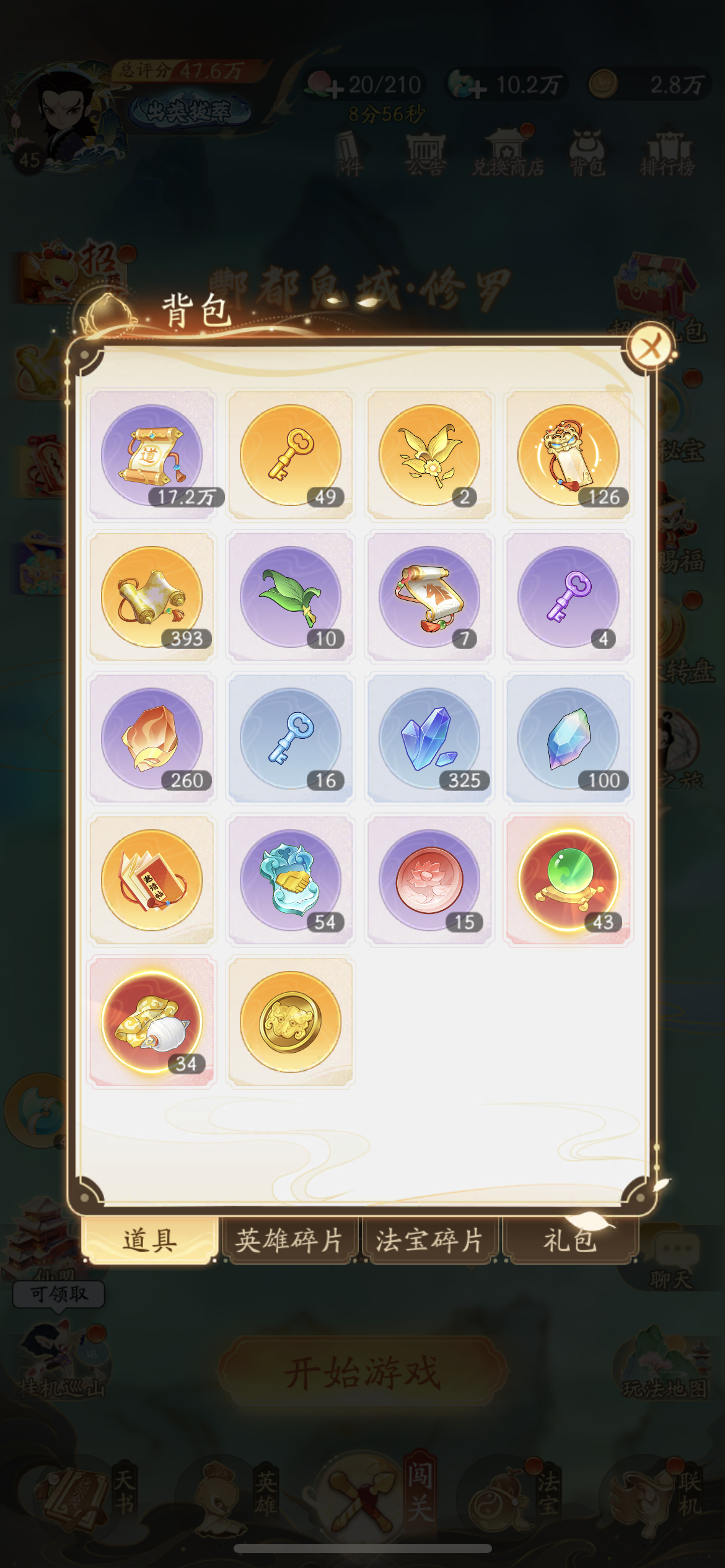This screenshot has width=725, height=1568.
Task: Tap the golden flower item with 2
Action: pyautogui.click(x=429, y=455)
